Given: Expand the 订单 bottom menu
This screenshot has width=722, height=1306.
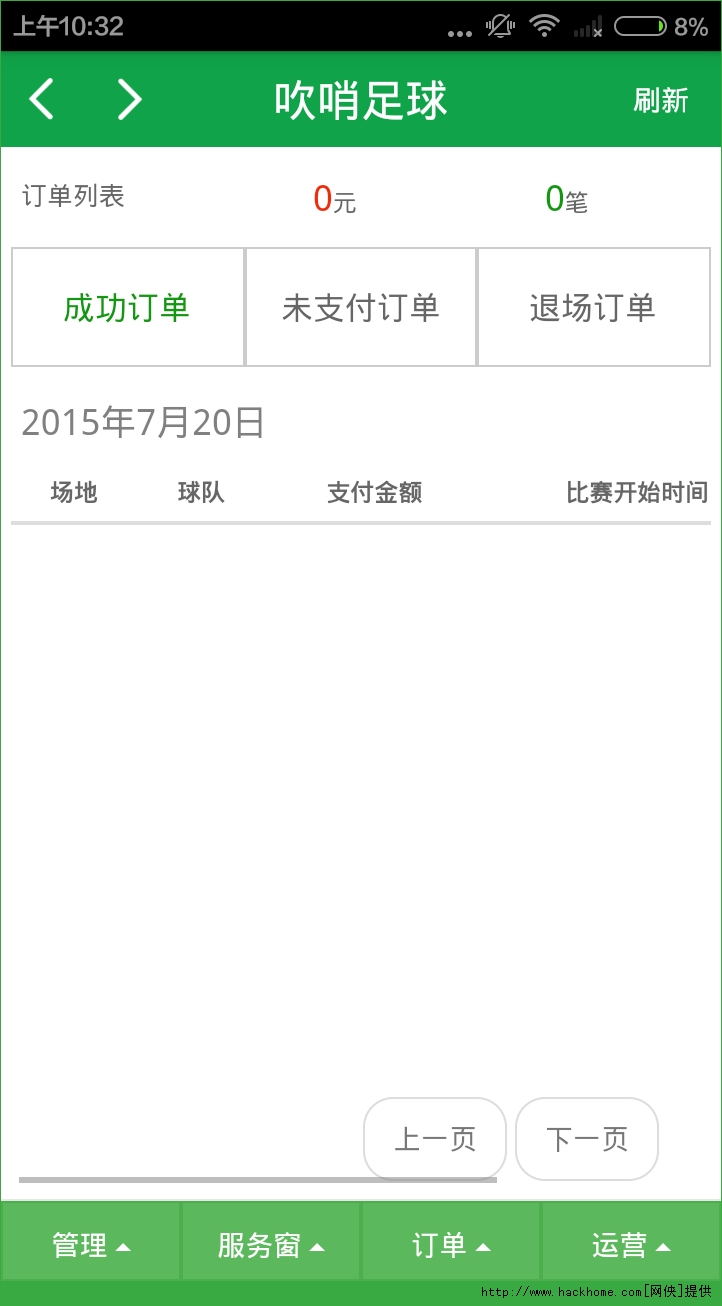Looking at the screenshot, I should (x=451, y=1245).
